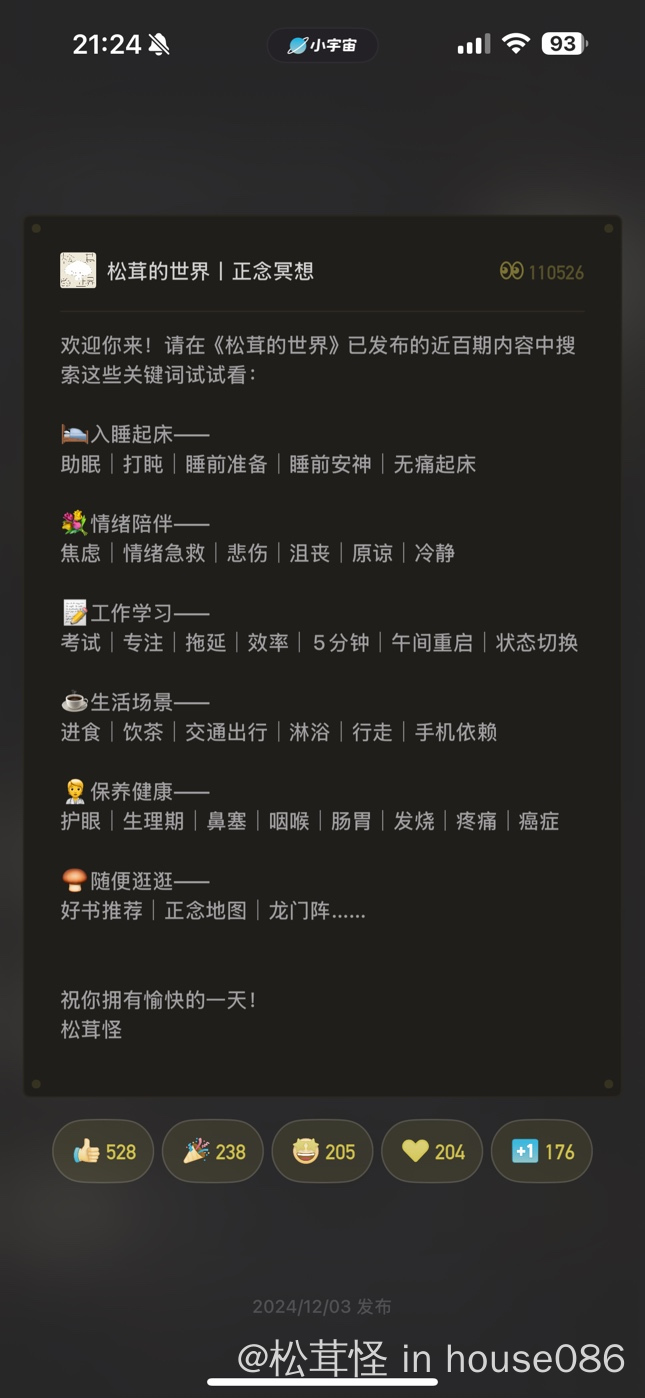
Task: React with the thumbs-up chip showing 528
Action: point(103,1151)
